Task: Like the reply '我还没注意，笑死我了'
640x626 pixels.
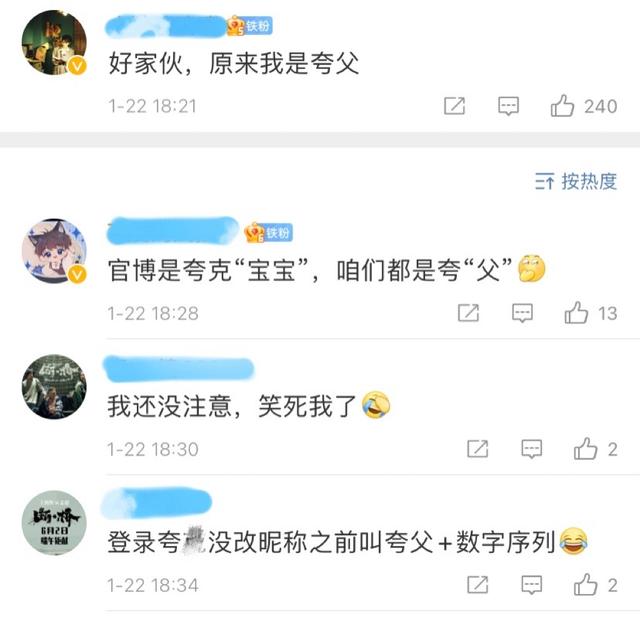Action: [x=586, y=449]
